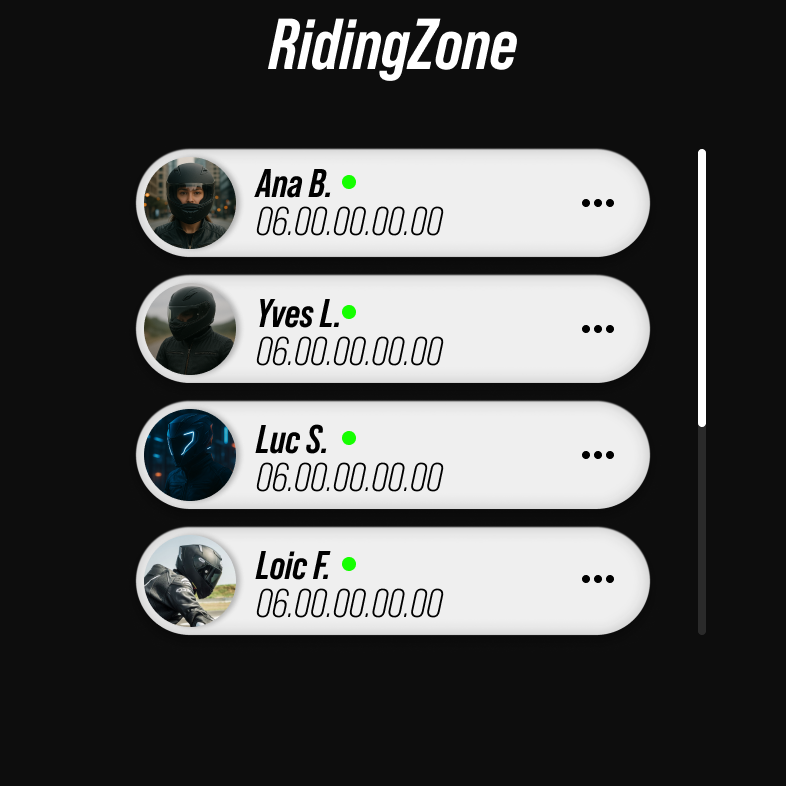Open more options for Loic F.
The image size is (786, 786).
point(597,579)
